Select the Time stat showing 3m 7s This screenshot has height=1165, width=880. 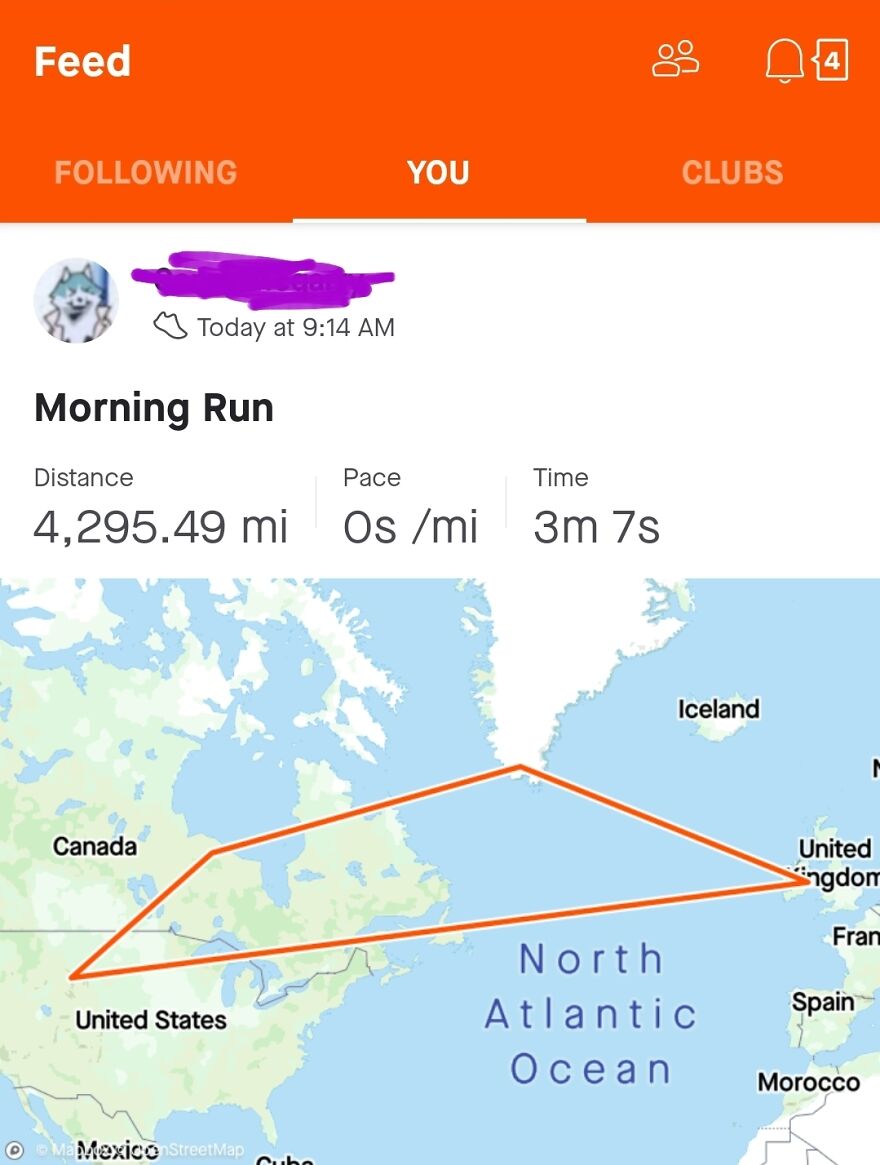coord(595,526)
